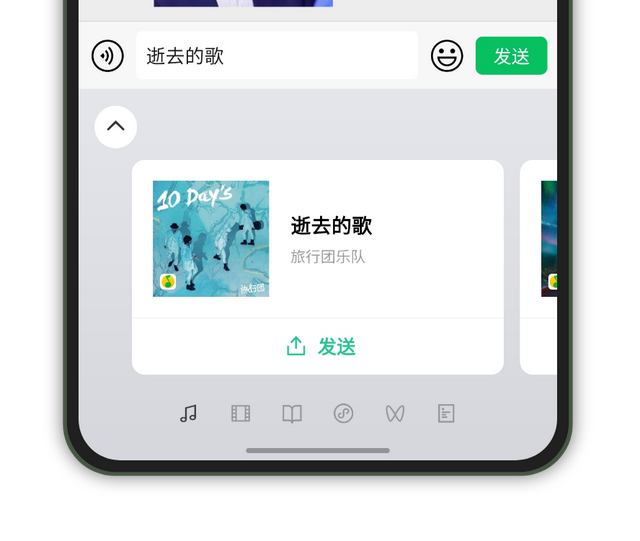The width and height of the screenshot is (640, 541).
Task: Switch to the mini program tab
Action: (343, 413)
